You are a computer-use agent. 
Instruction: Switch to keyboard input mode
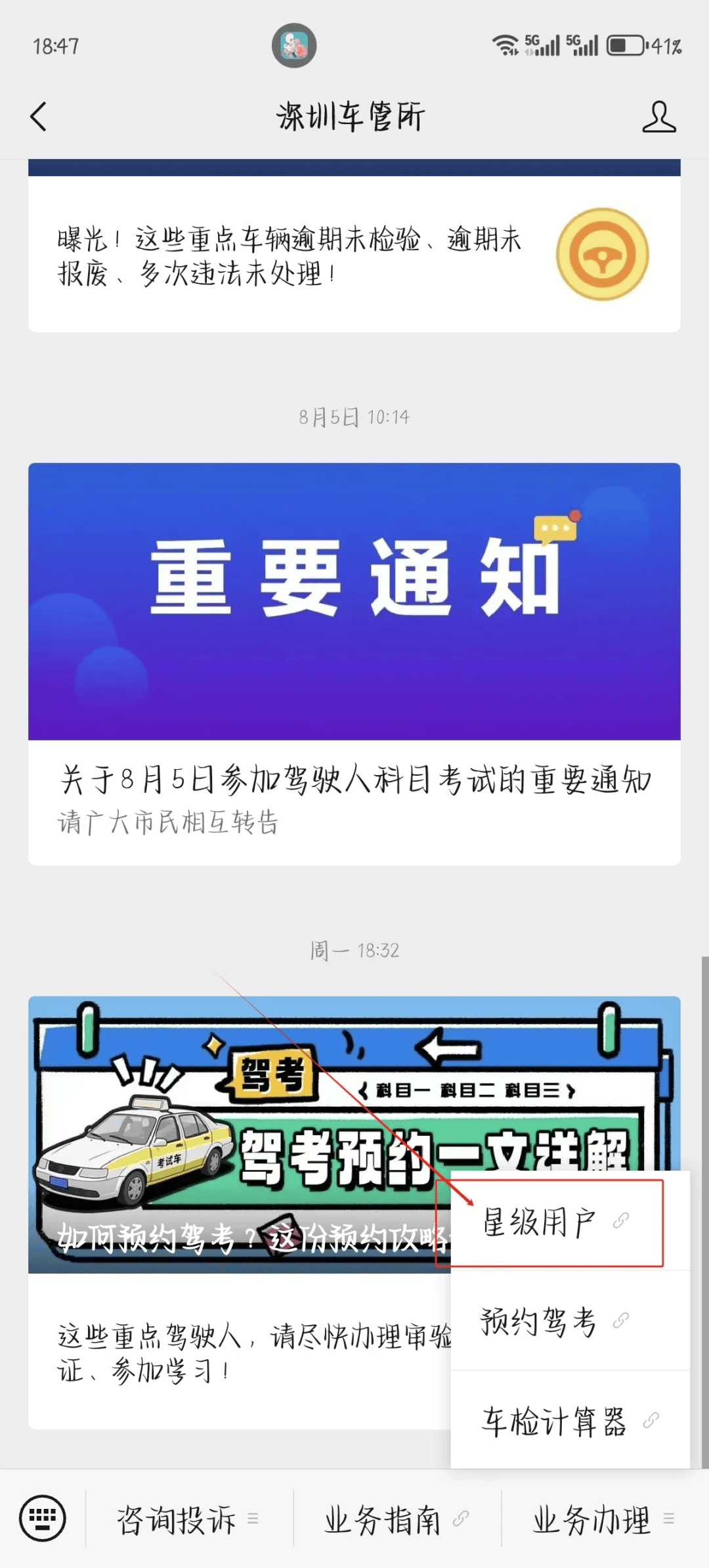pyautogui.click(x=43, y=1518)
